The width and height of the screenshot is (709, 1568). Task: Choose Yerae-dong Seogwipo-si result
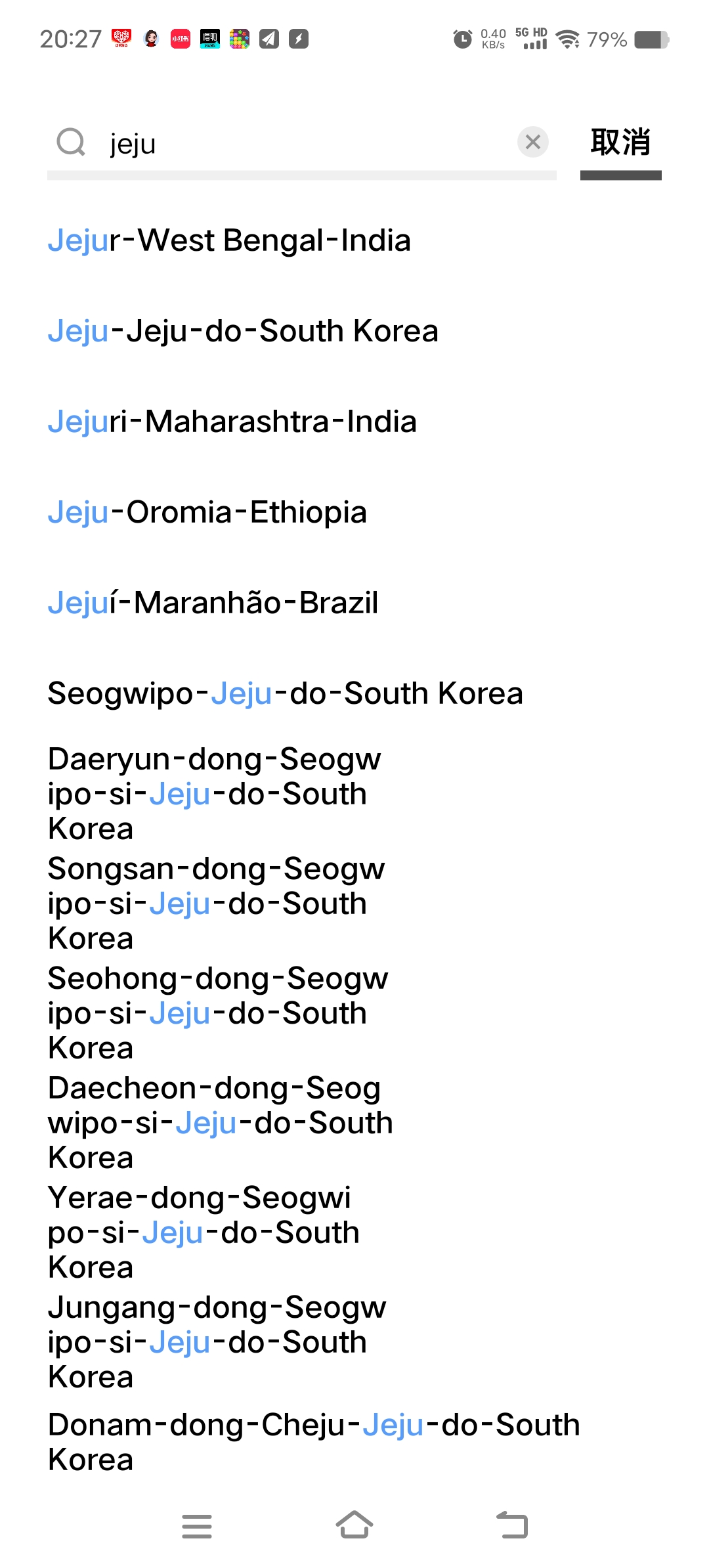pos(204,1232)
